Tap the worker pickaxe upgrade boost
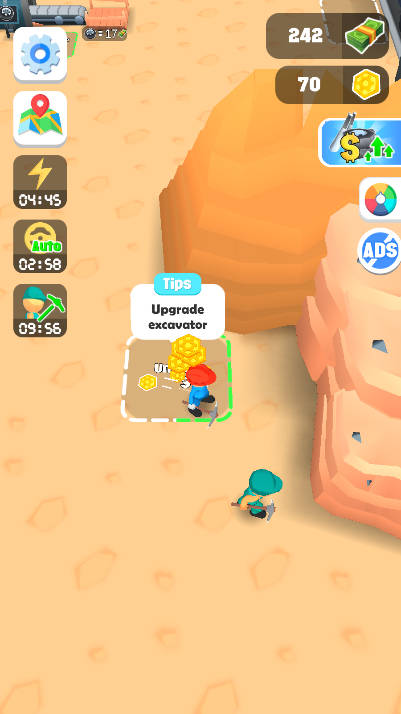Viewport: 401px width, 714px height. tap(40, 311)
